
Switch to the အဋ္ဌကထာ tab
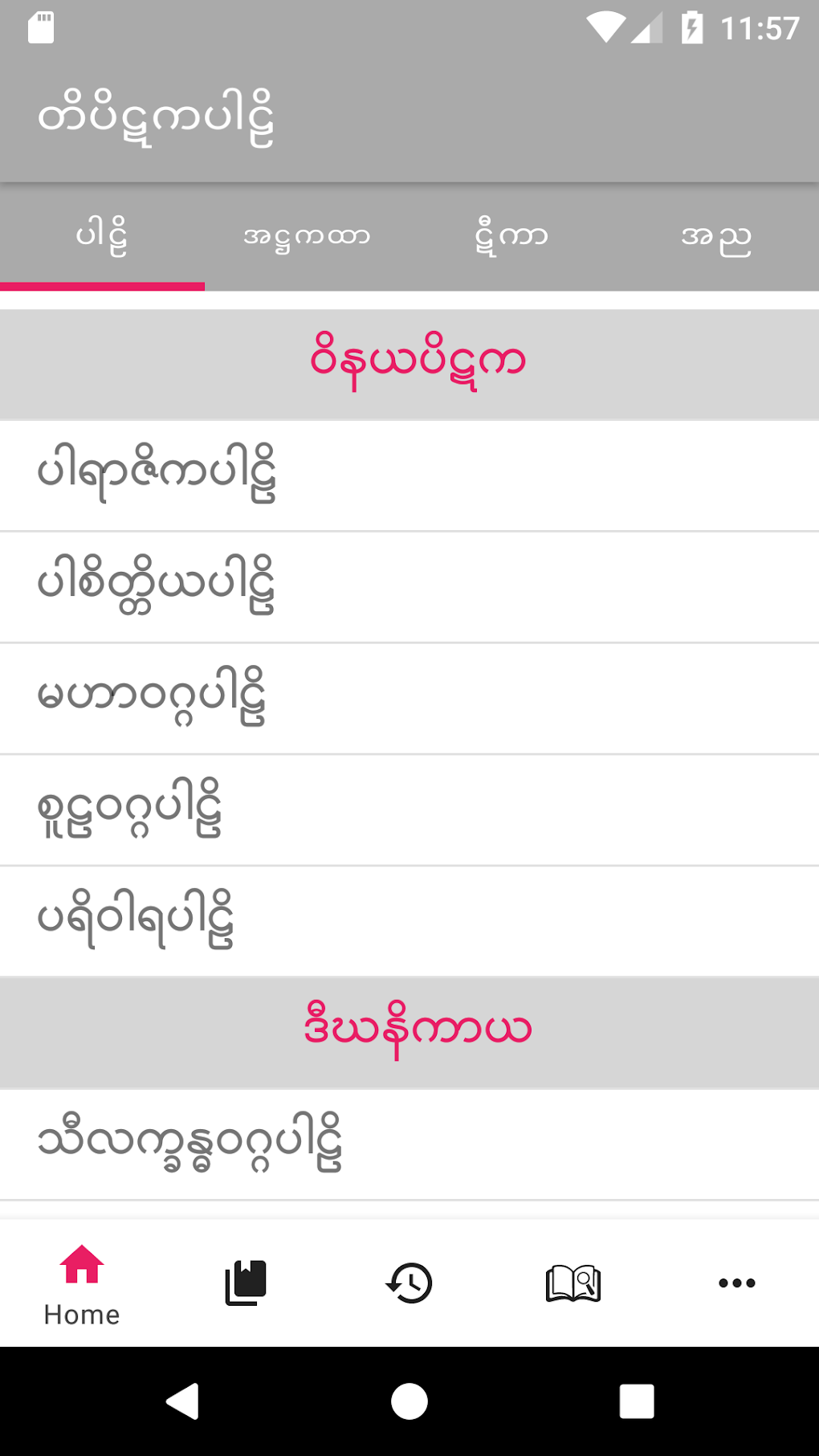pyautogui.click(x=307, y=236)
